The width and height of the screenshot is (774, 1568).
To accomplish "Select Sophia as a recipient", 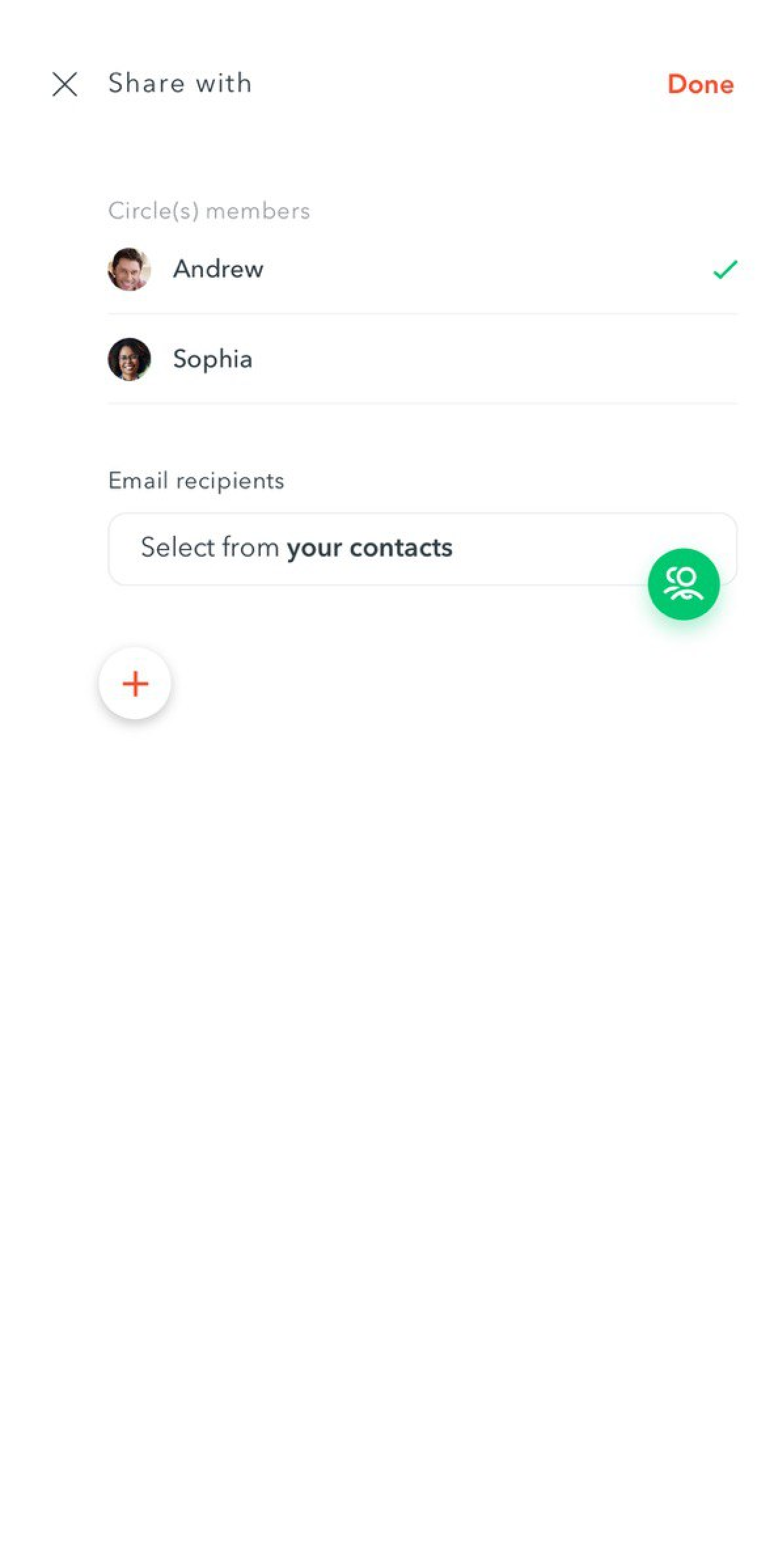I will (x=422, y=359).
